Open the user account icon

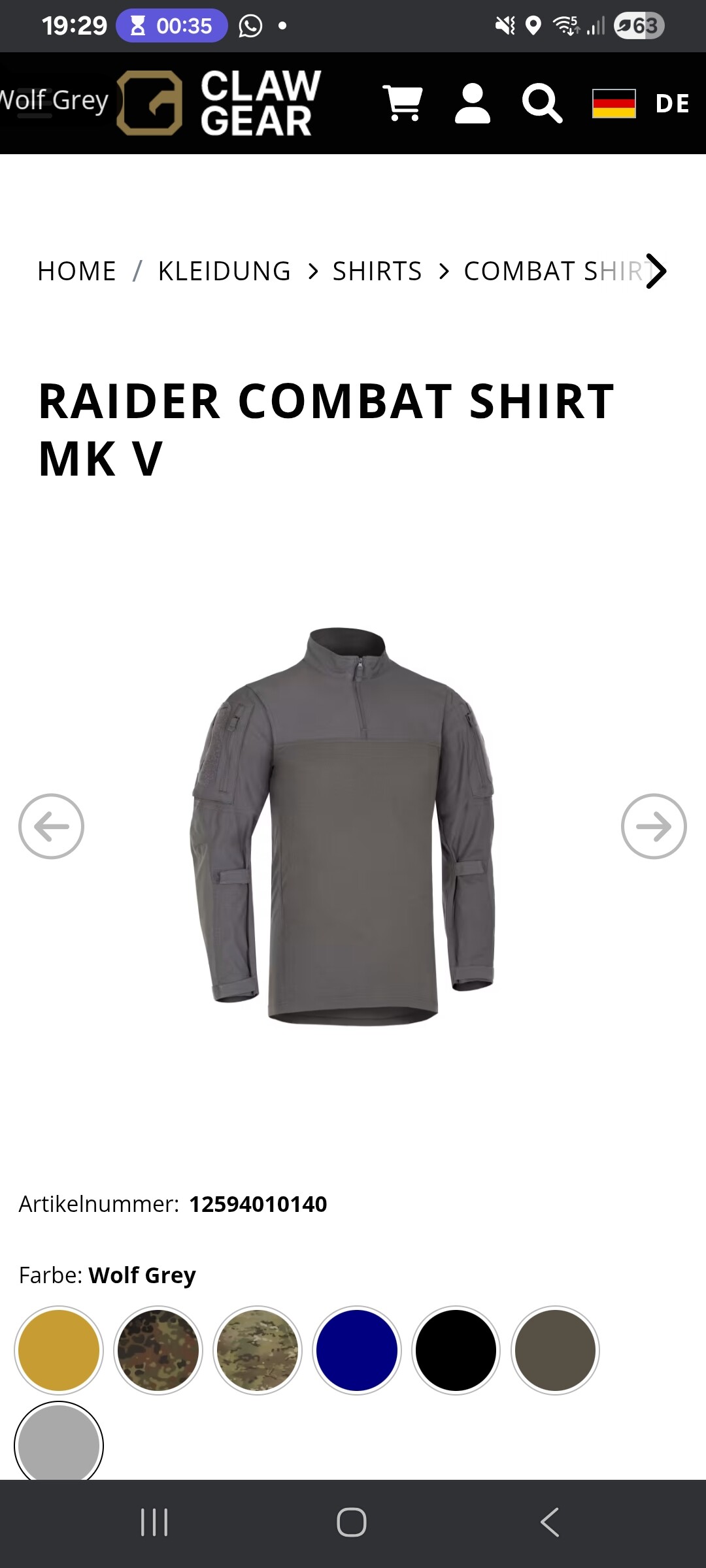pyautogui.click(x=472, y=103)
